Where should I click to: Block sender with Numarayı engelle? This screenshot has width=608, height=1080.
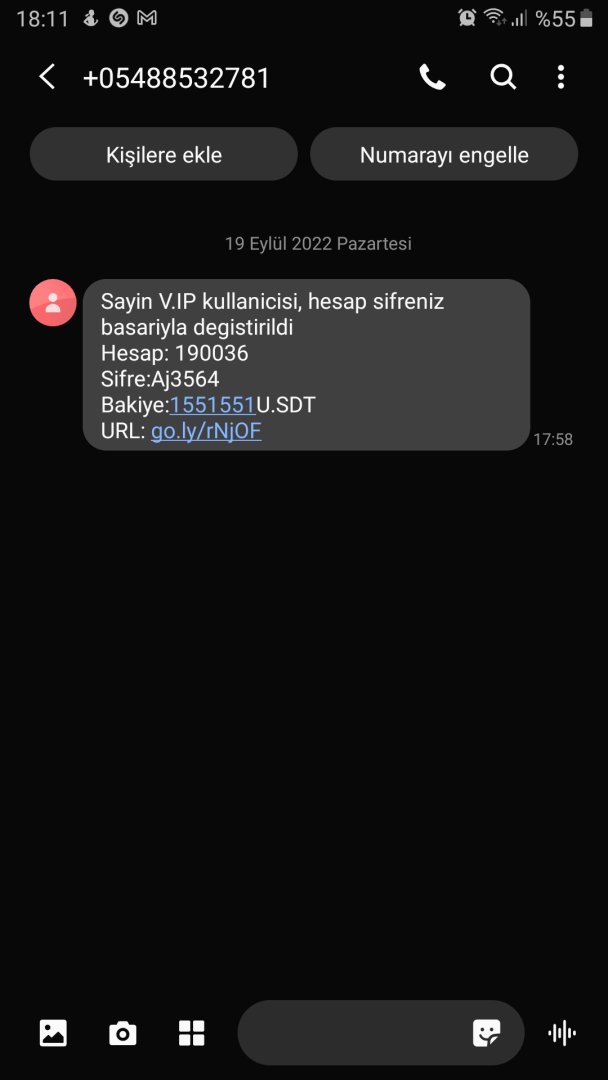pyautogui.click(x=444, y=155)
